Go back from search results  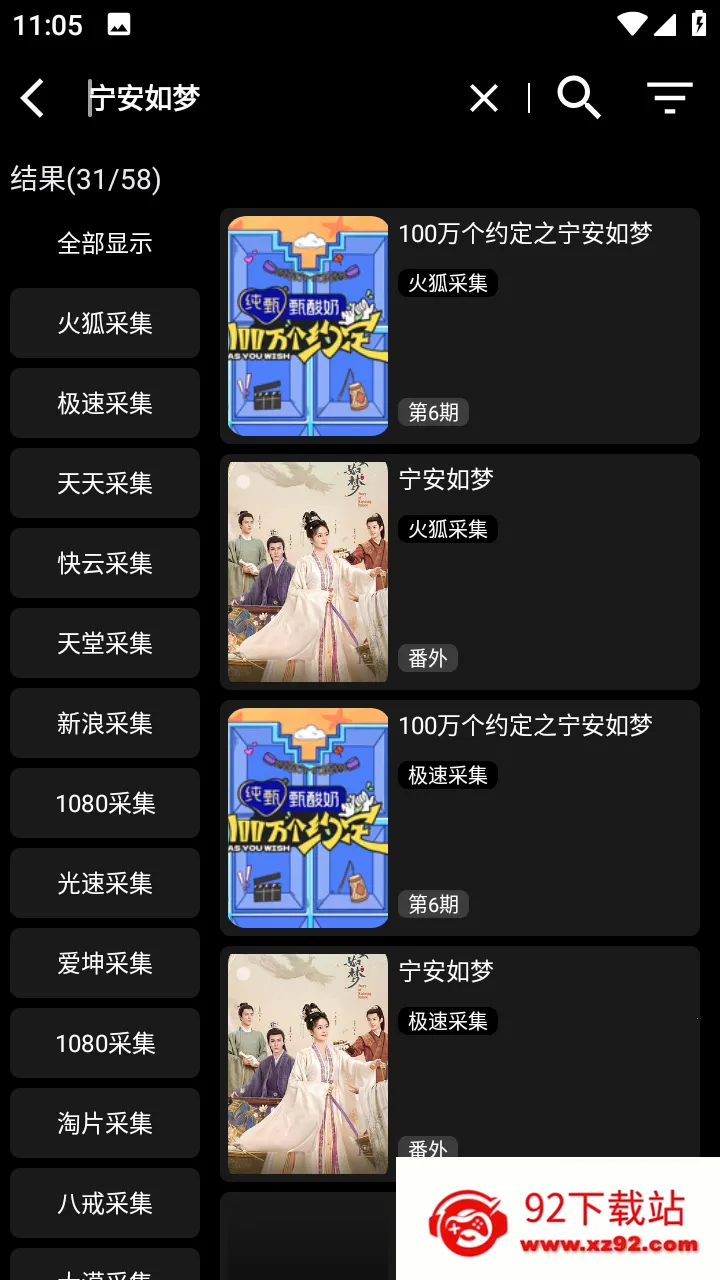(33, 98)
